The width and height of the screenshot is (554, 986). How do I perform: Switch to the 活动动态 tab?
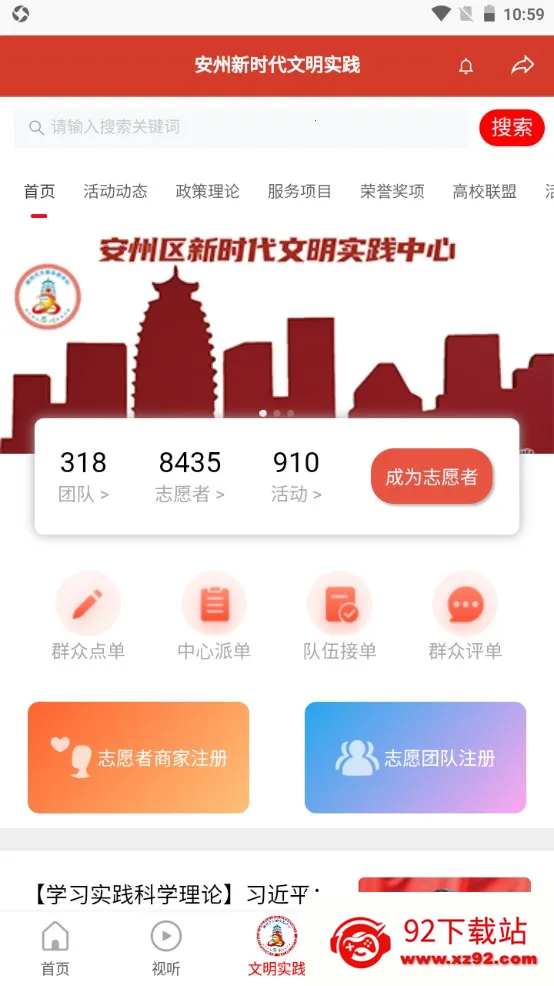point(115,191)
